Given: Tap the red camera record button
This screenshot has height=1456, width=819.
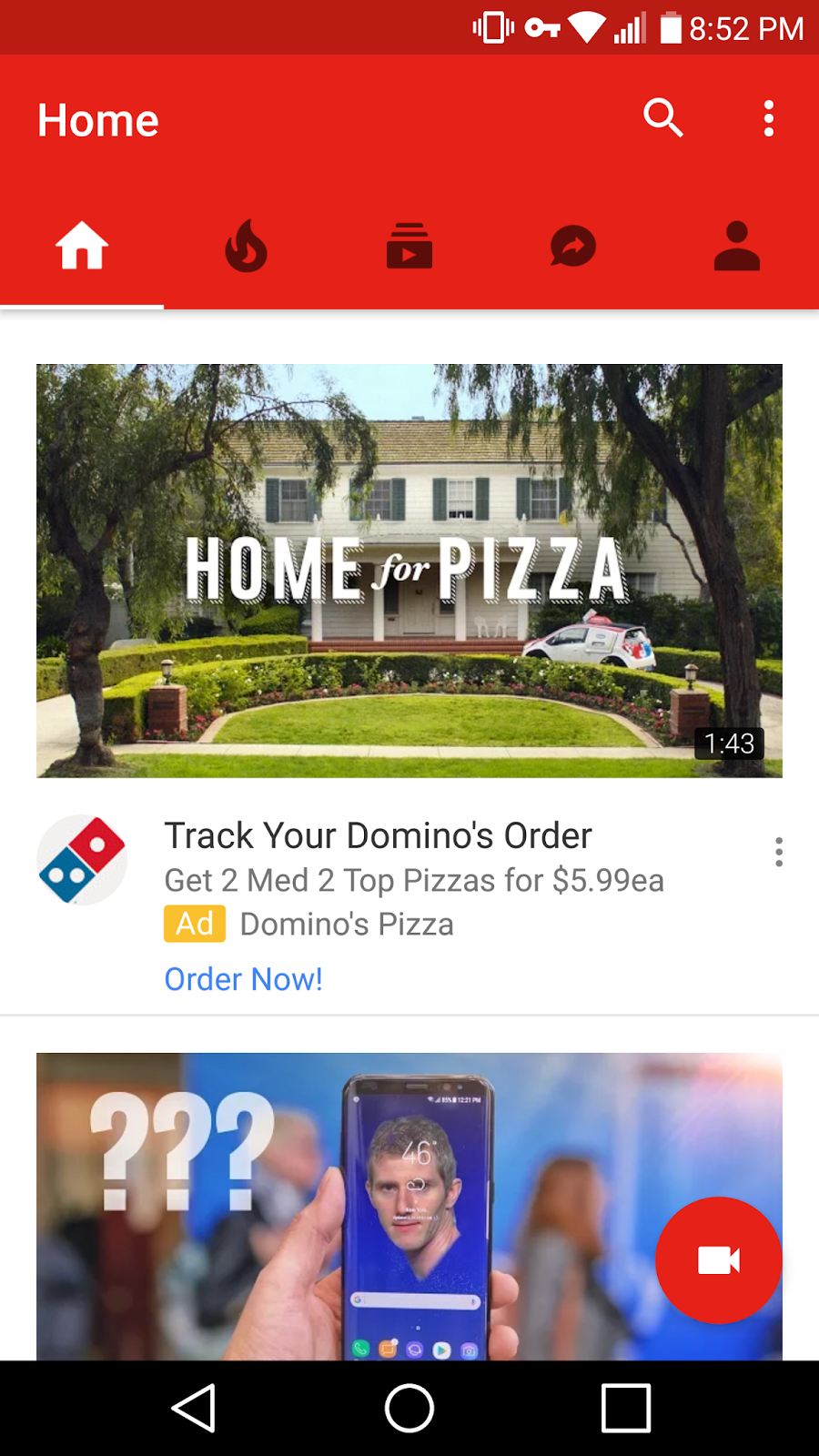Looking at the screenshot, I should pyautogui.click(x=719, y=1260).
